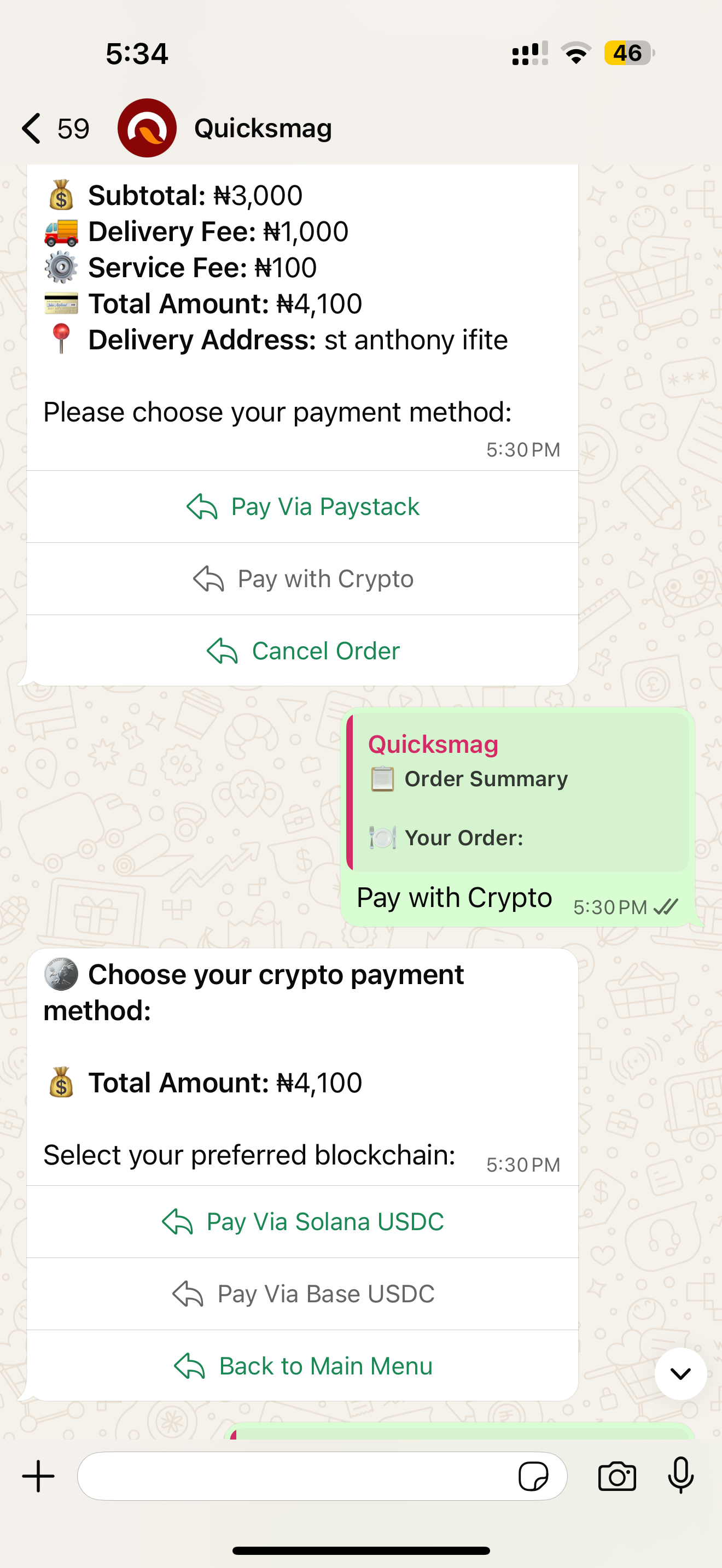The height and width of the screenshot is (1568, 722).
Task: Record a voice message
Action: [x=680, y=1476]
